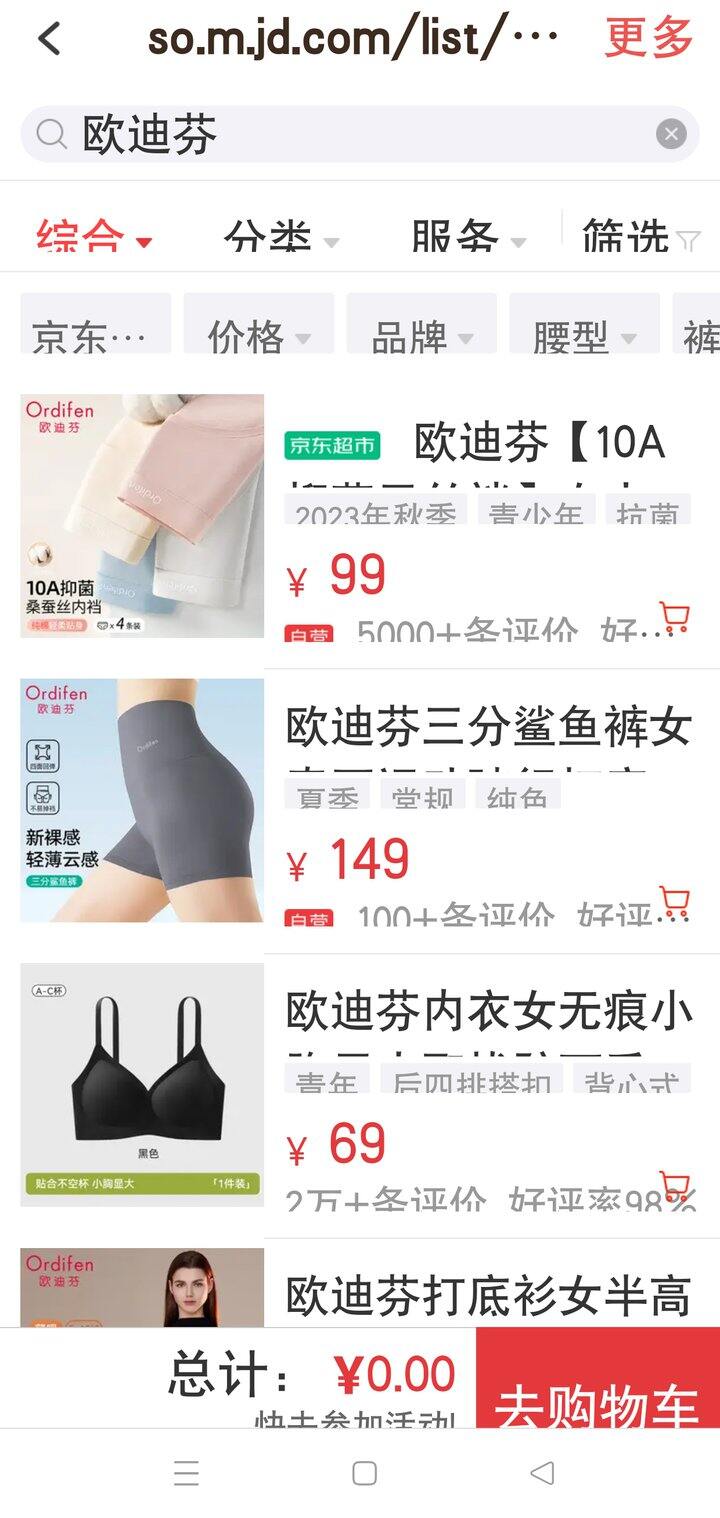Viewport: 720px width, 1518px height.
Task: Expand the 服务 dropdown
Action: [x=468, y=239]
